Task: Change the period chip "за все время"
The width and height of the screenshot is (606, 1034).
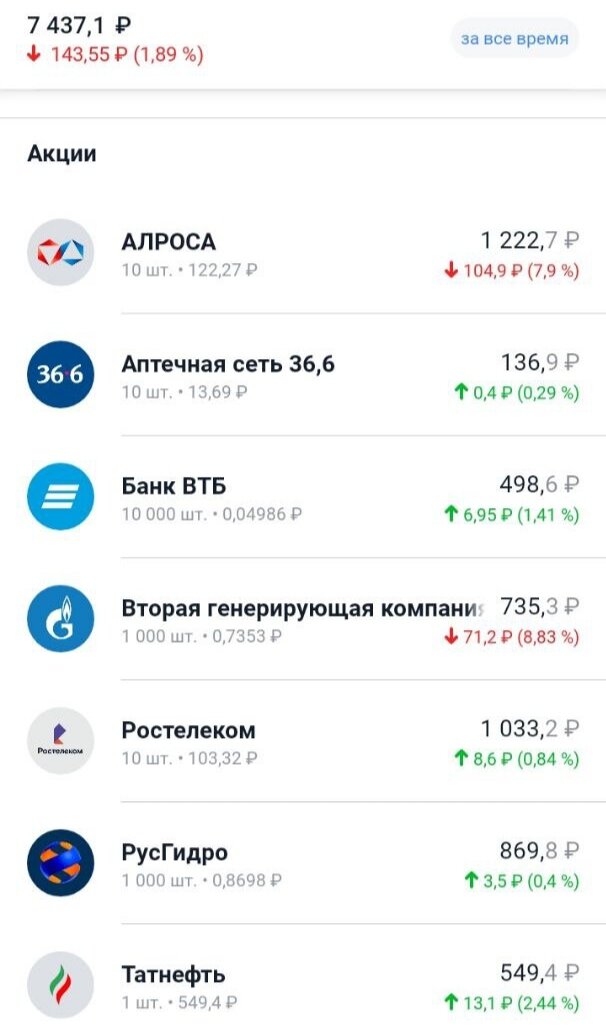Action: 514,39
